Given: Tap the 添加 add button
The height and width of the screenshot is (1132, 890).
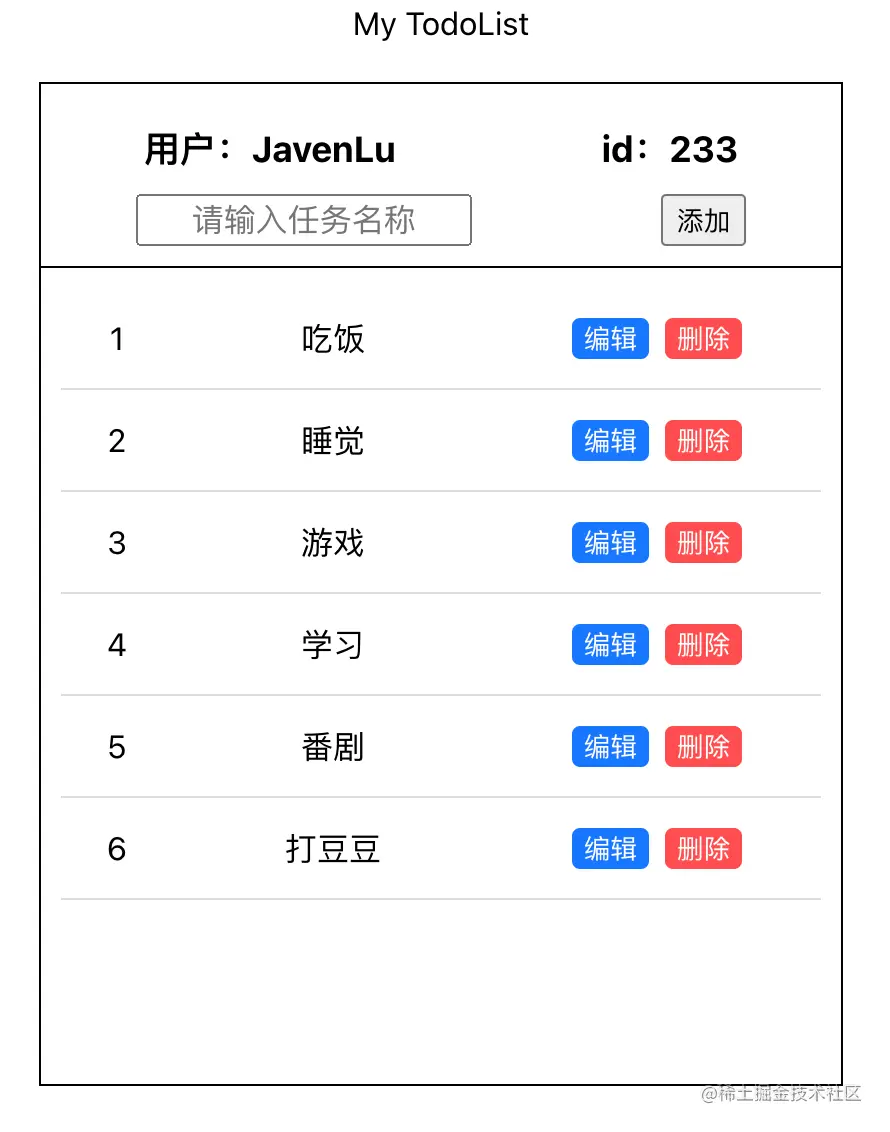Looking at the screenshot, I should pos(703,220).
